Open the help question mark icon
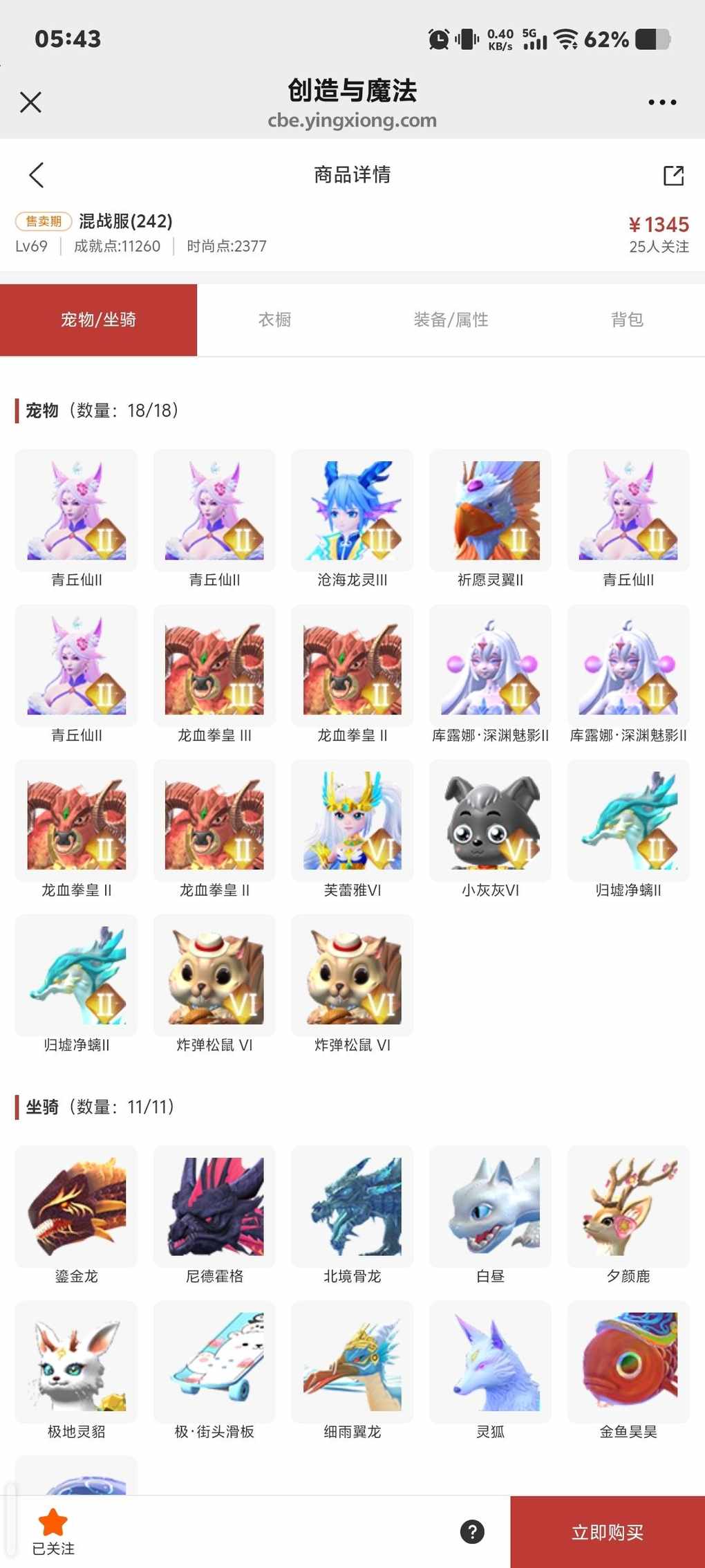 coord(472,1531)
